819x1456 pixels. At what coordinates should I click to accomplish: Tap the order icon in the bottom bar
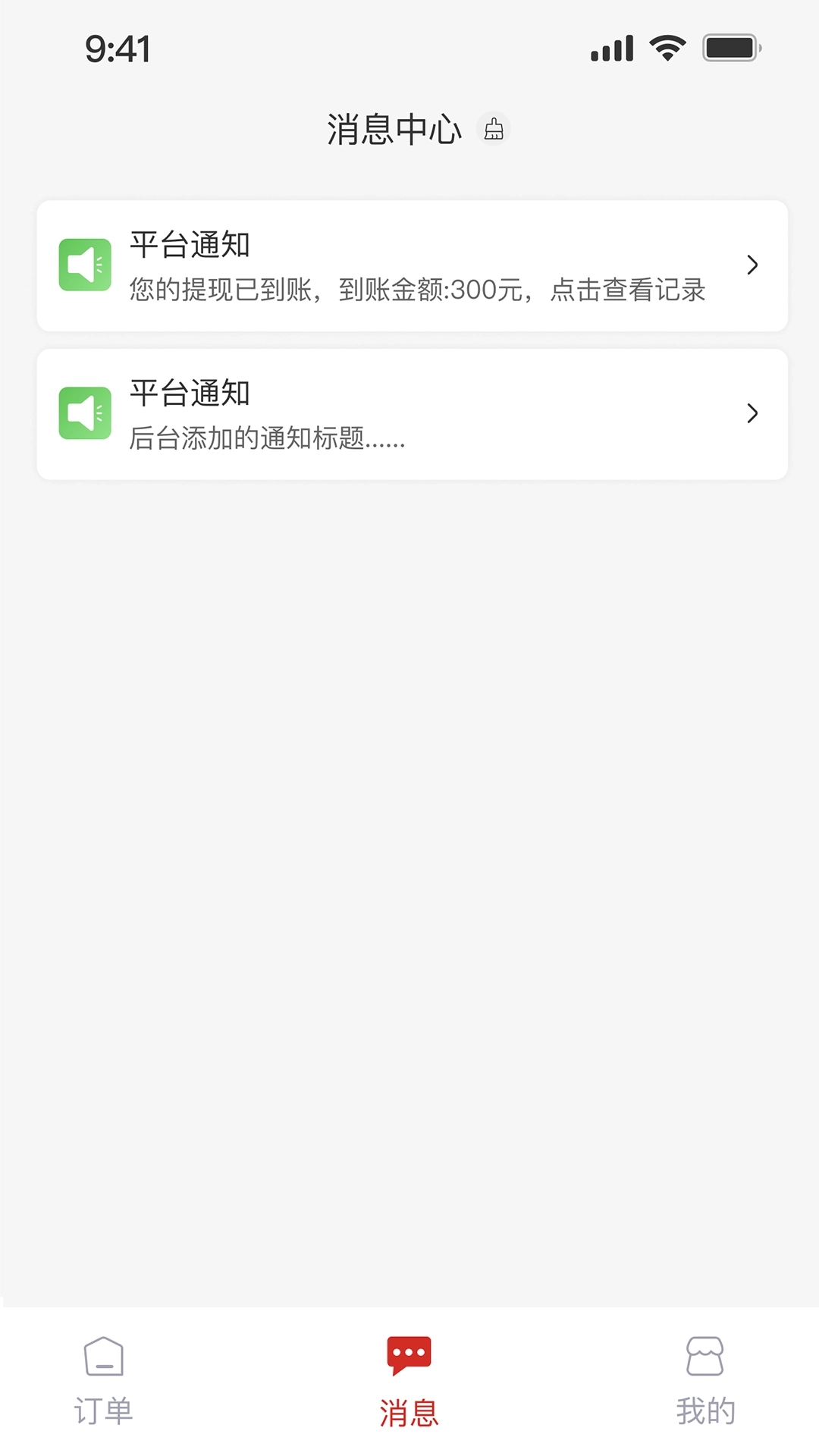(x=103, y=1360)
